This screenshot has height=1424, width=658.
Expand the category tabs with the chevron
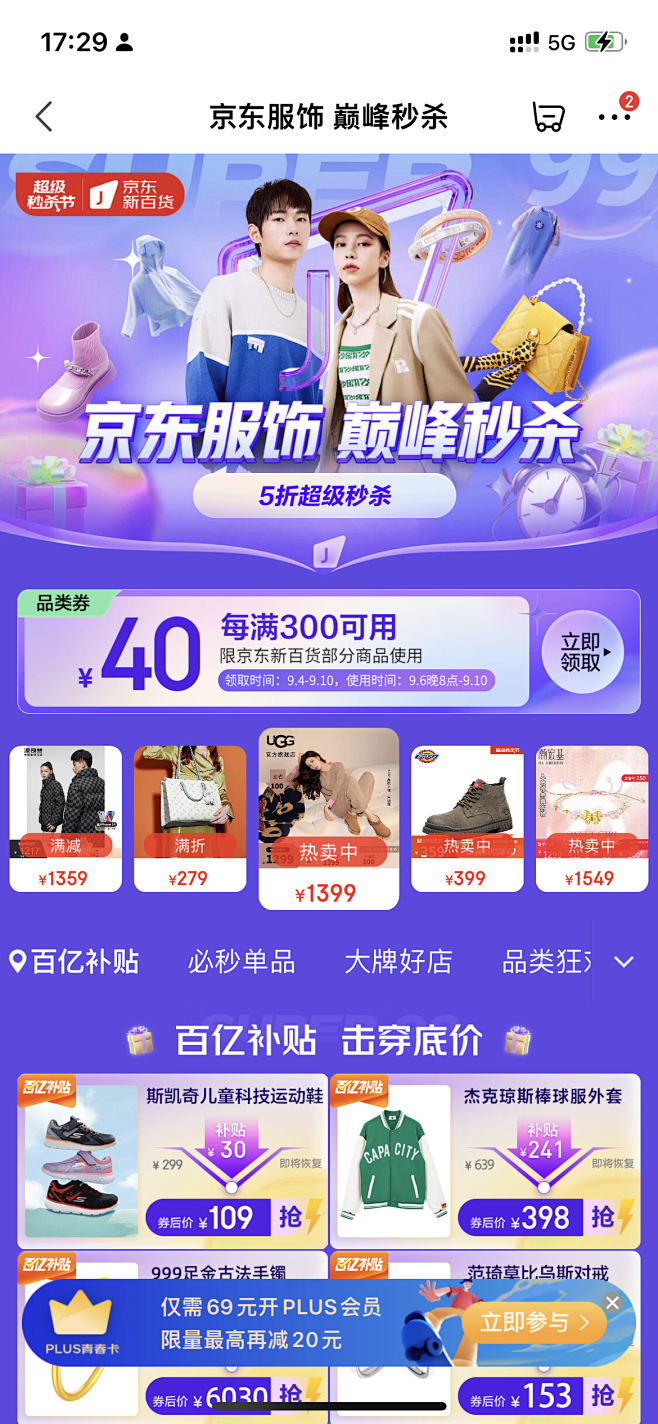624,962
